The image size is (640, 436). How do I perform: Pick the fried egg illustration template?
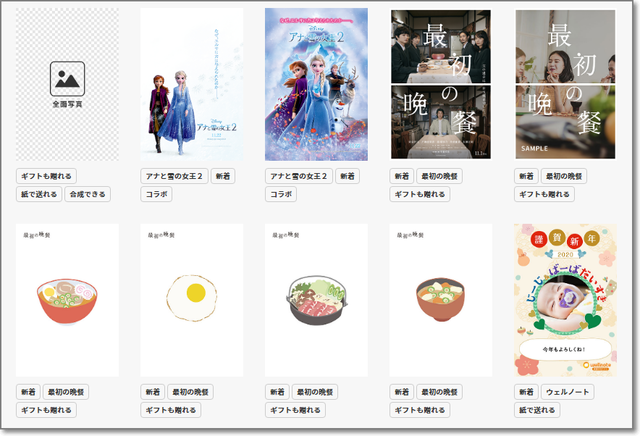[191, 300]
